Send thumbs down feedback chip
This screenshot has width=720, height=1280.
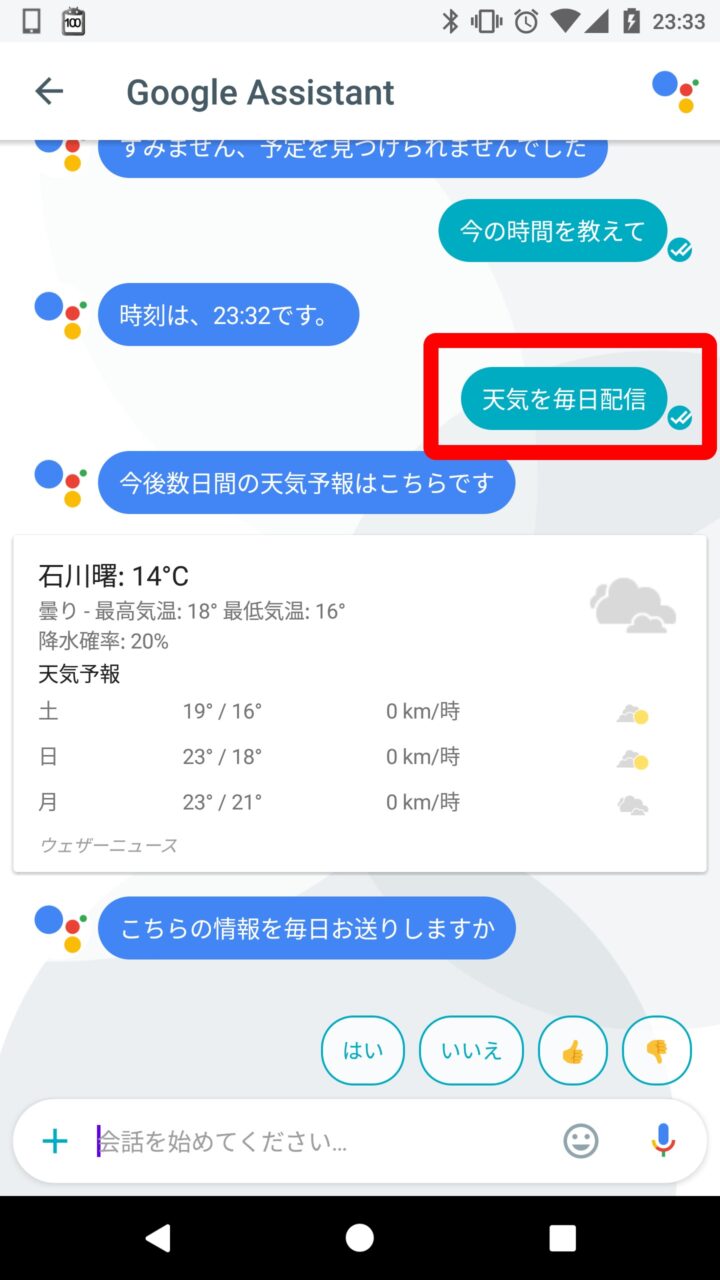coord(656,1051)
